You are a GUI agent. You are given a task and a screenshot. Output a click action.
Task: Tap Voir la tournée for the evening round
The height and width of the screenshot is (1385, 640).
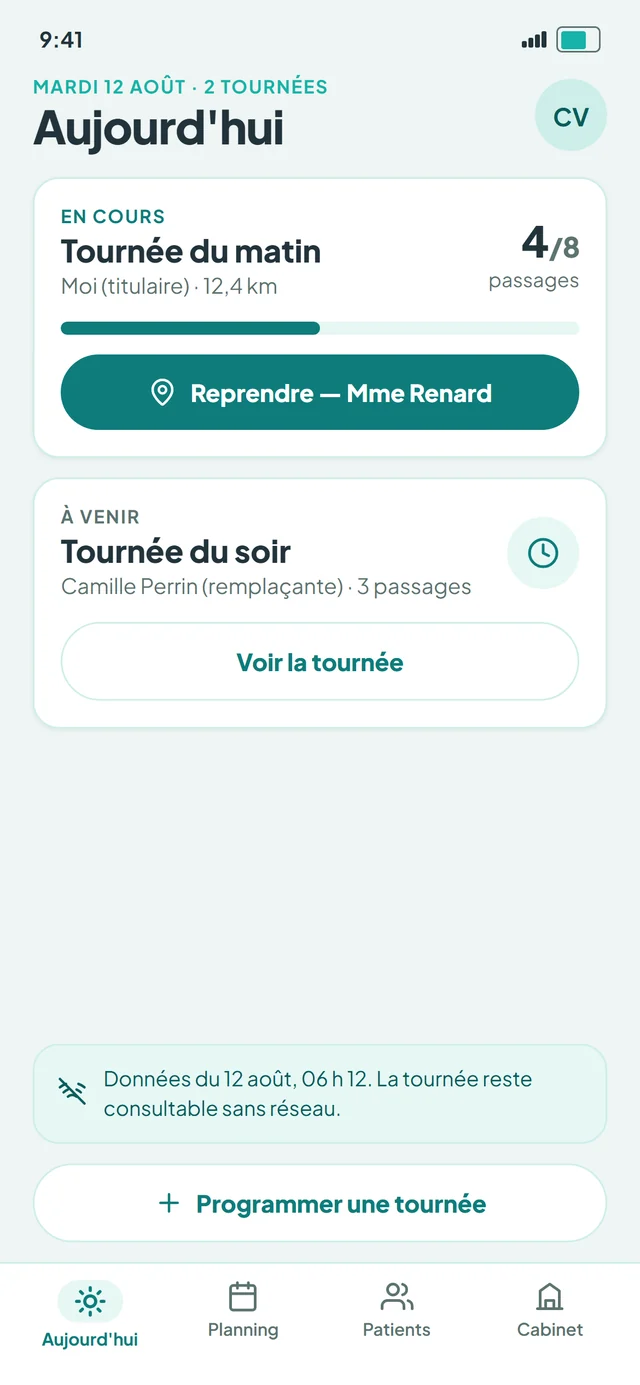(320, 662)
